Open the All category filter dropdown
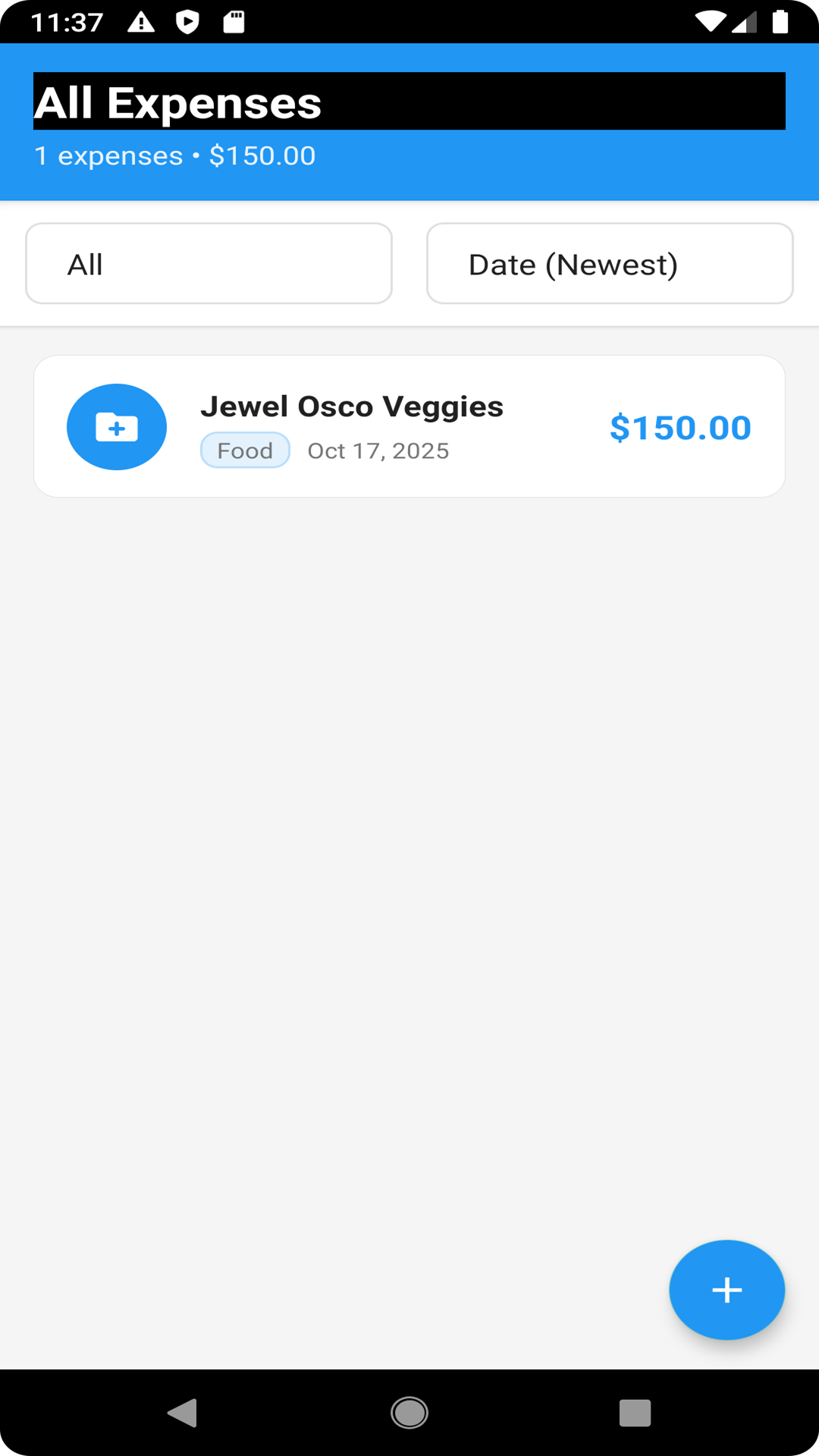The height and width of the screenshot is (1456, 819). 209,264
